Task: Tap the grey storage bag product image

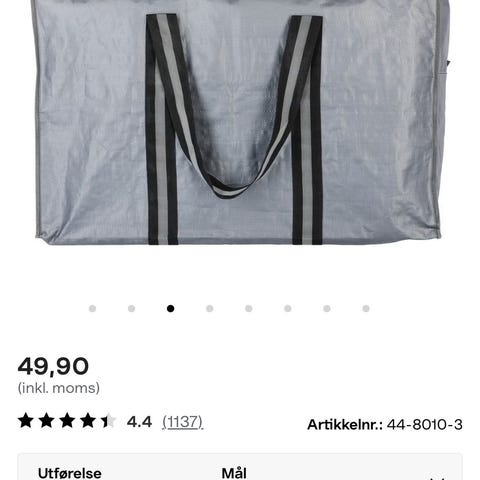Action: 240,122
